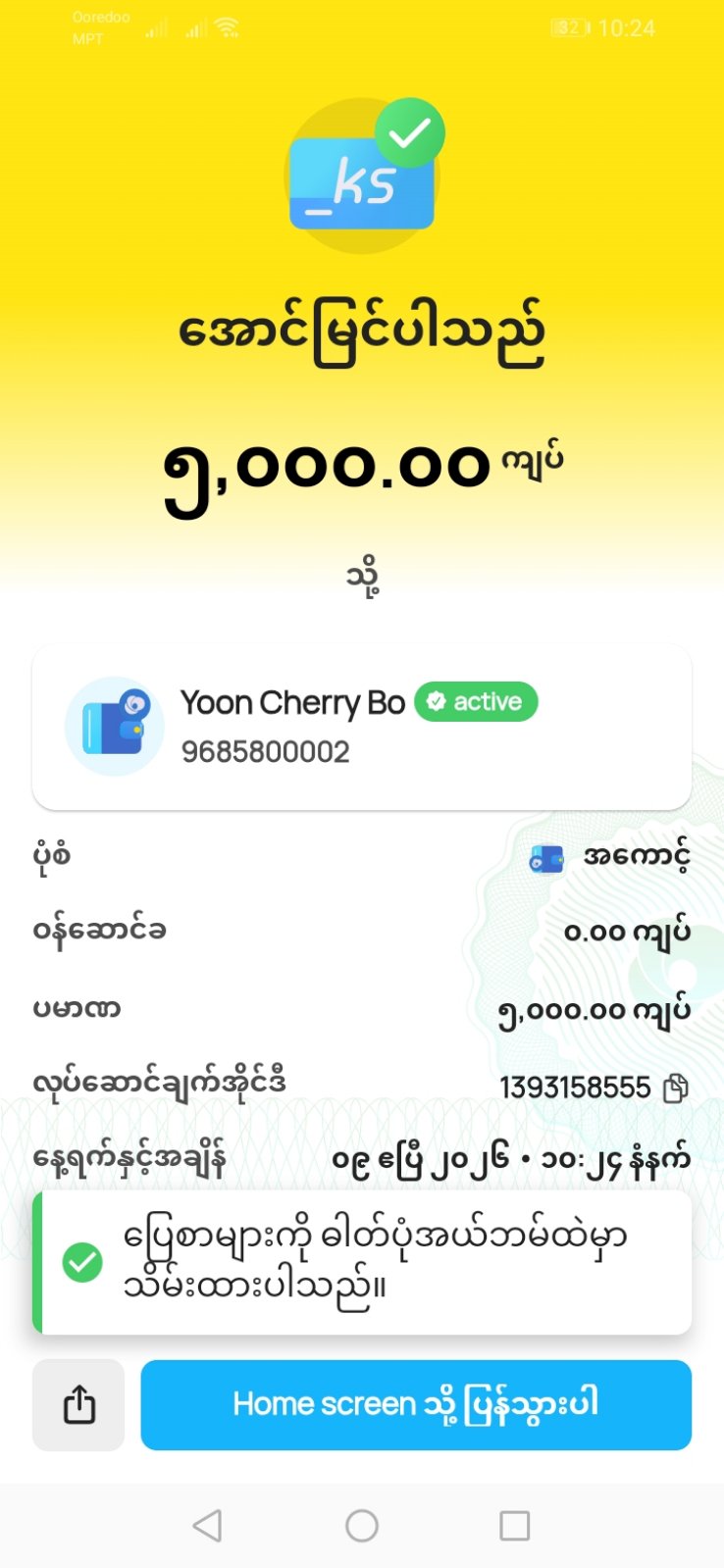724x1568 pixels.
Task: Share the payment receipt
Action: (x=79, y=1404)
